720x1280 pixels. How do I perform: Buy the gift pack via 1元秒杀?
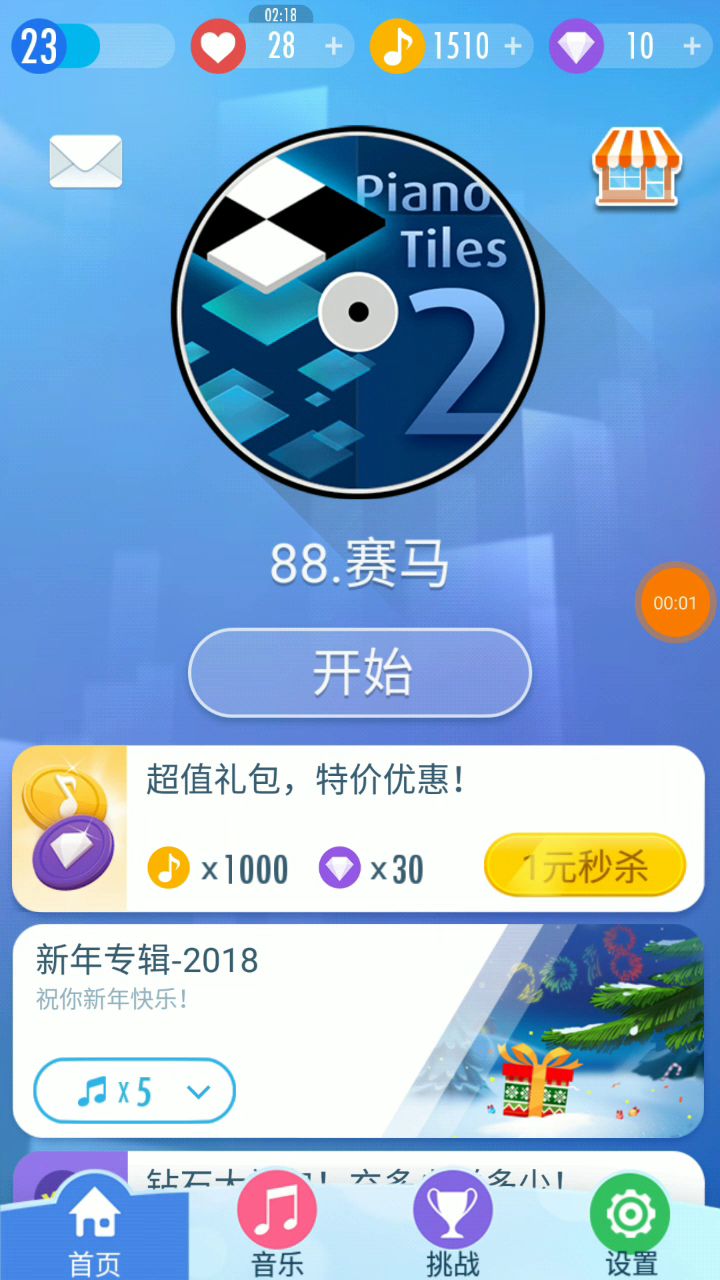click(x=585, y=866)
